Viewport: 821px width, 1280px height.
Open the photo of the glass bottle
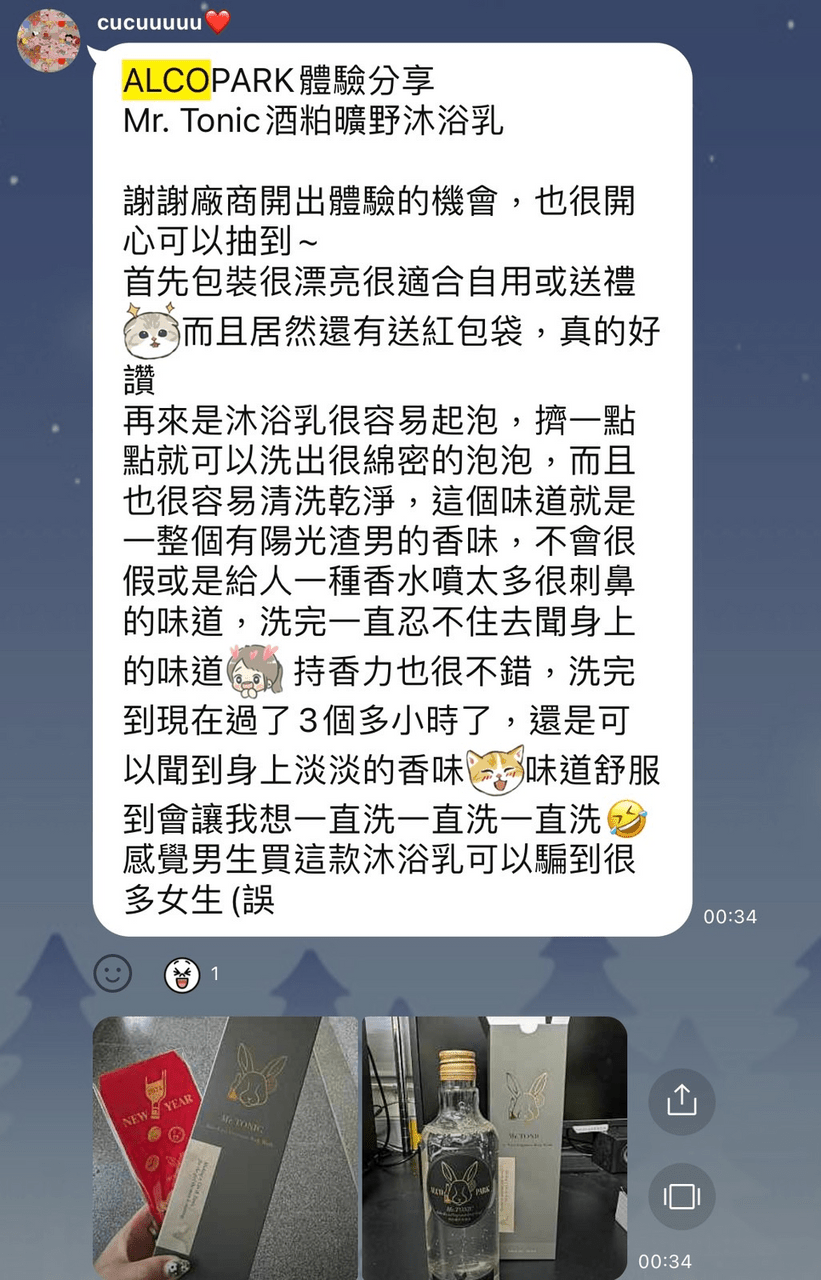coord(494,1147)
